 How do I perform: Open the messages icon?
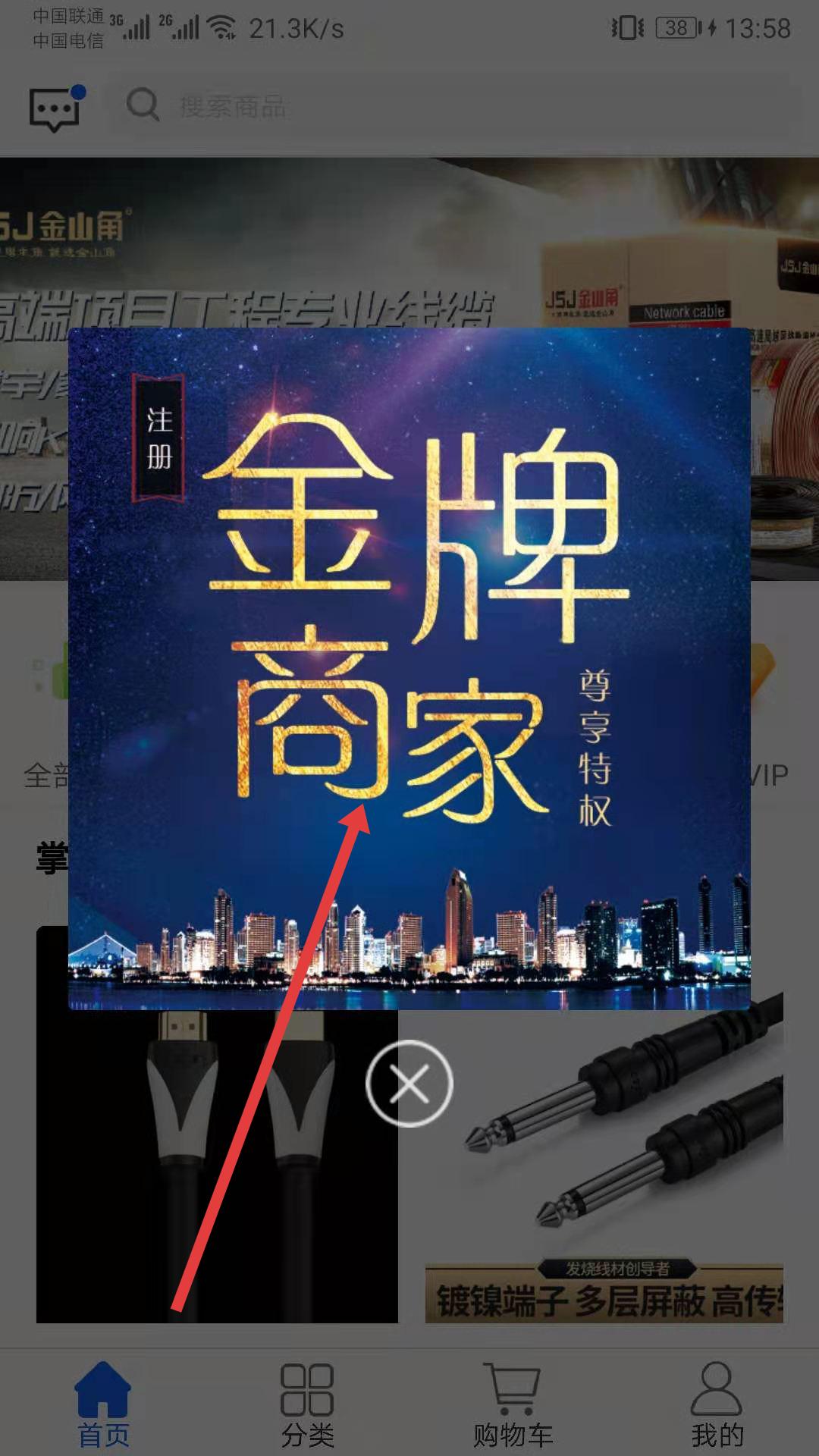coord(55,109)
